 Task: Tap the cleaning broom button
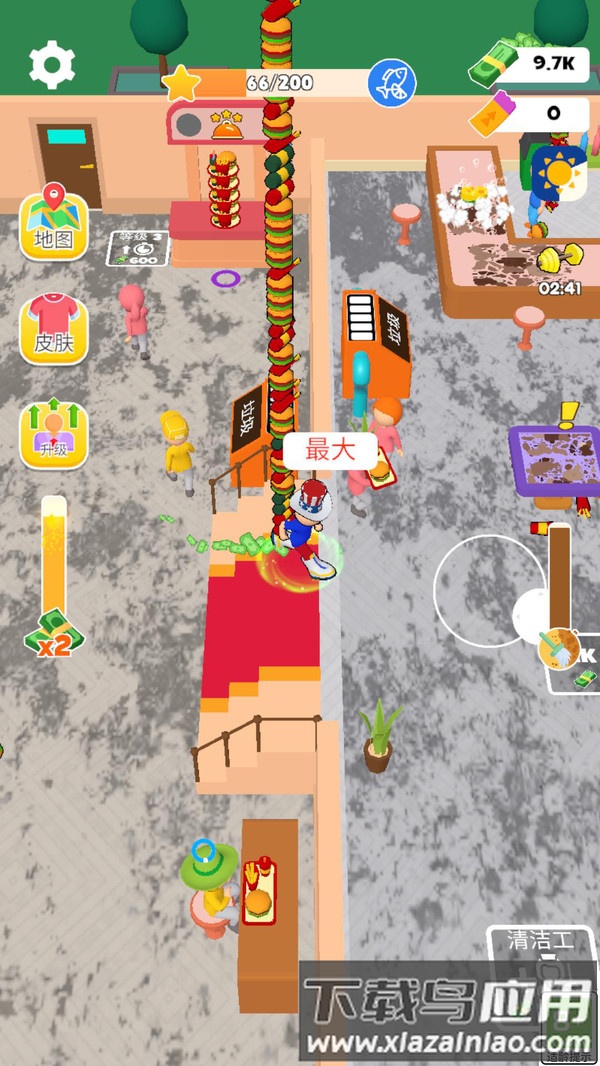tap(559, 649)
